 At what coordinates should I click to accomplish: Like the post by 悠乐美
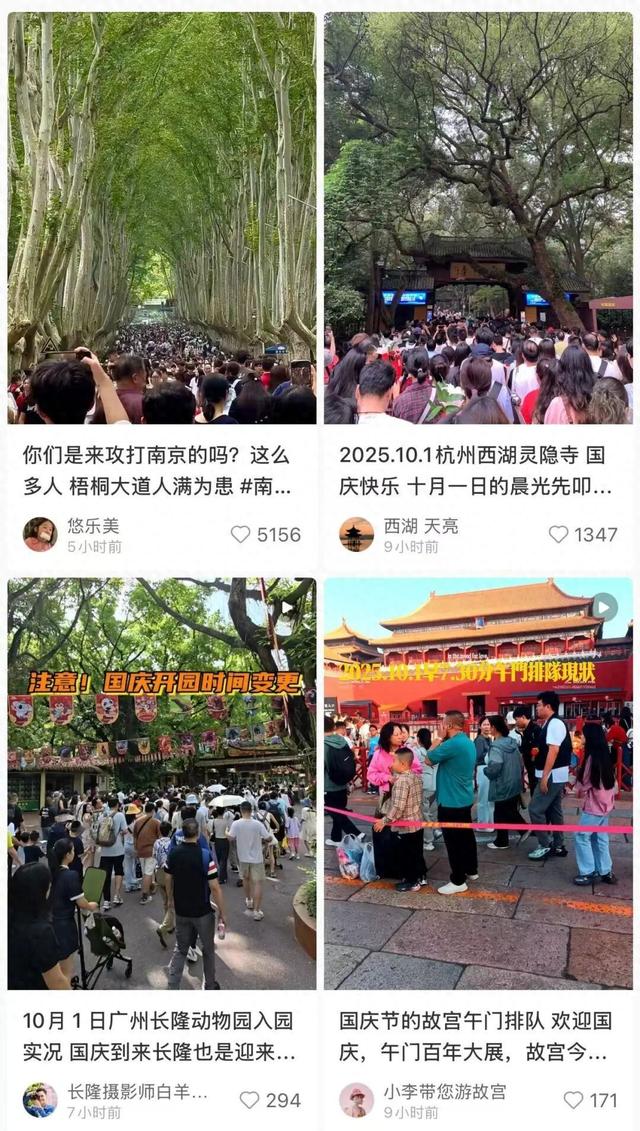pos(241,534)
